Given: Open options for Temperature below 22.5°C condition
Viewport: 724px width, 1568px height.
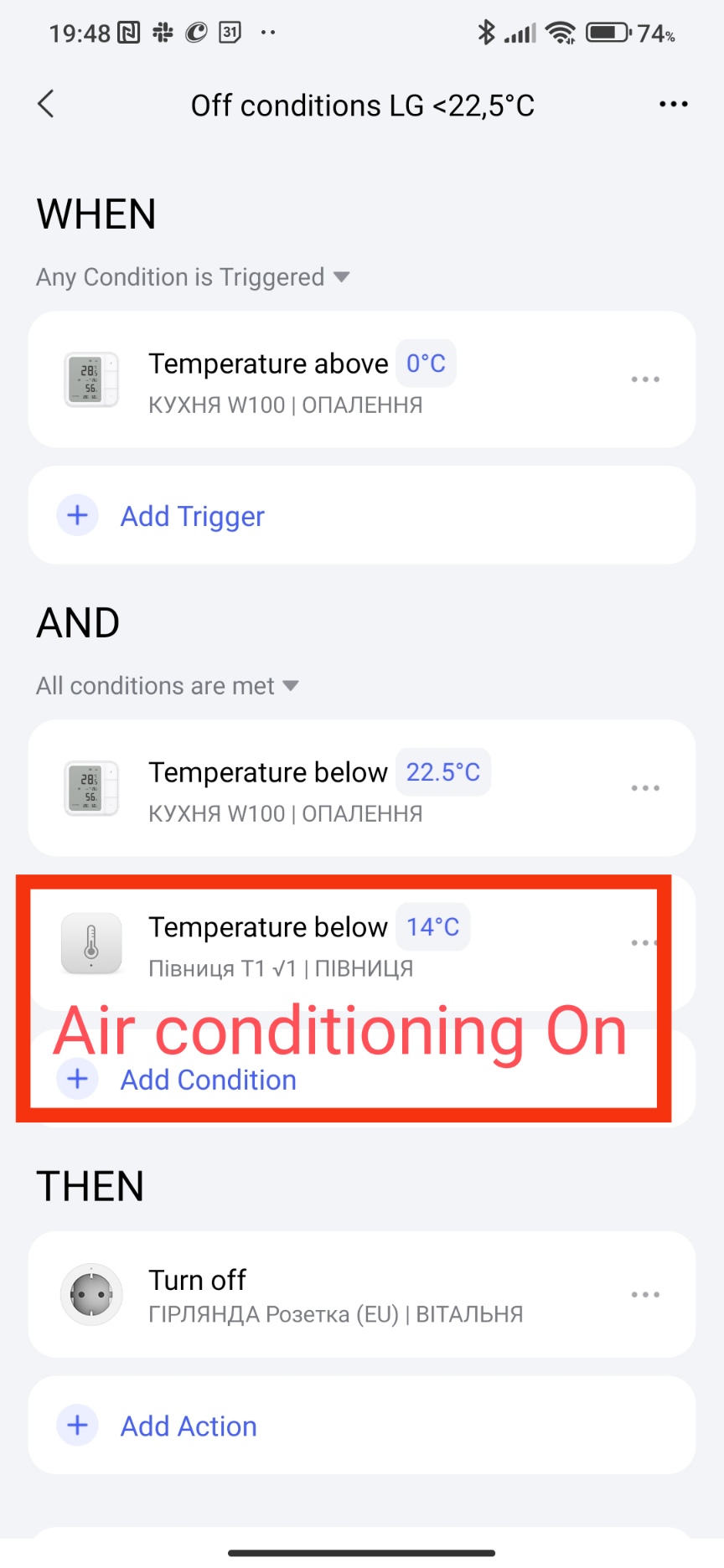Looking at the screenshot, I should click(645, 788).
